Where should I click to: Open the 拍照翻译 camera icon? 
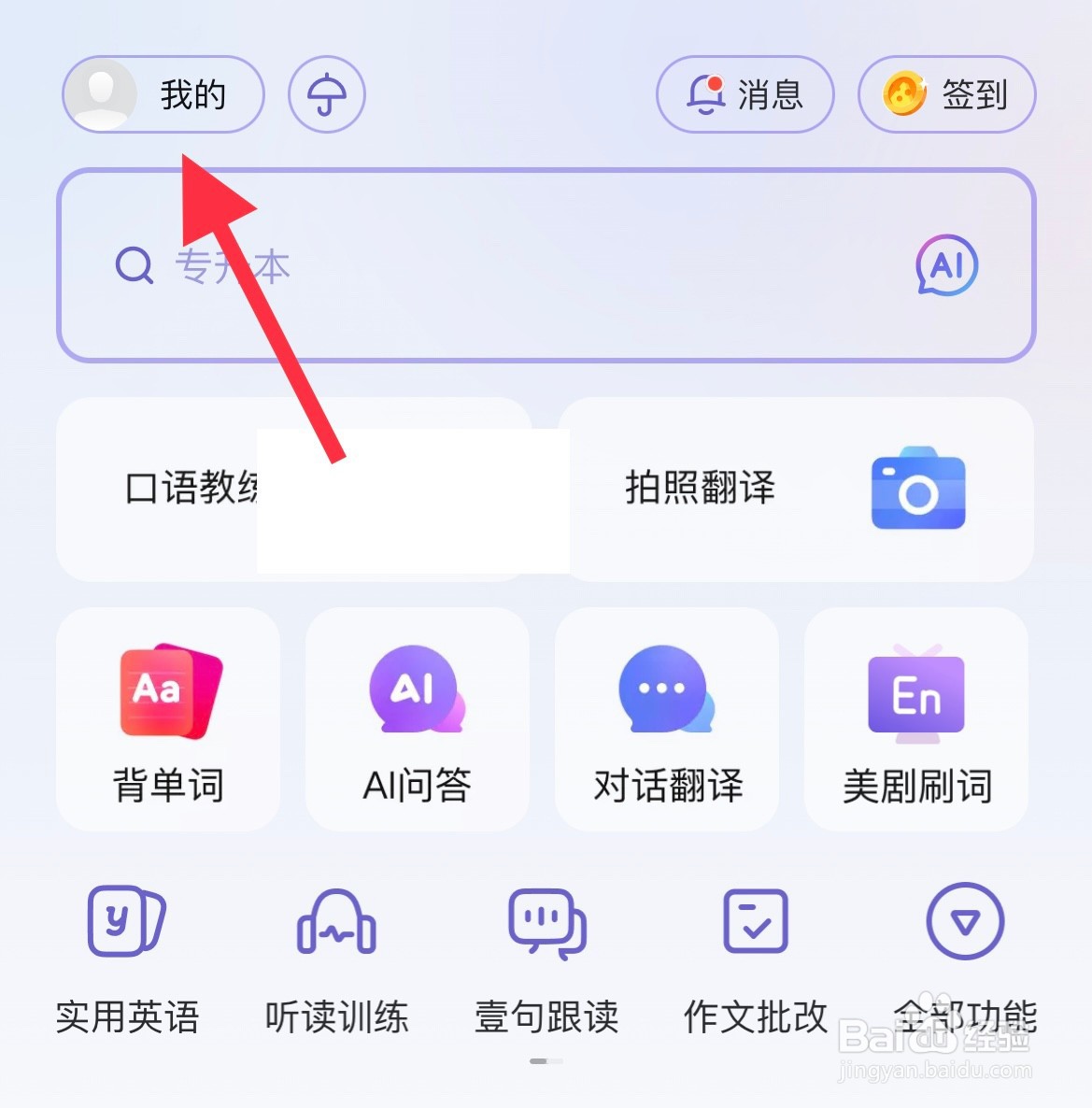point(918,490)
